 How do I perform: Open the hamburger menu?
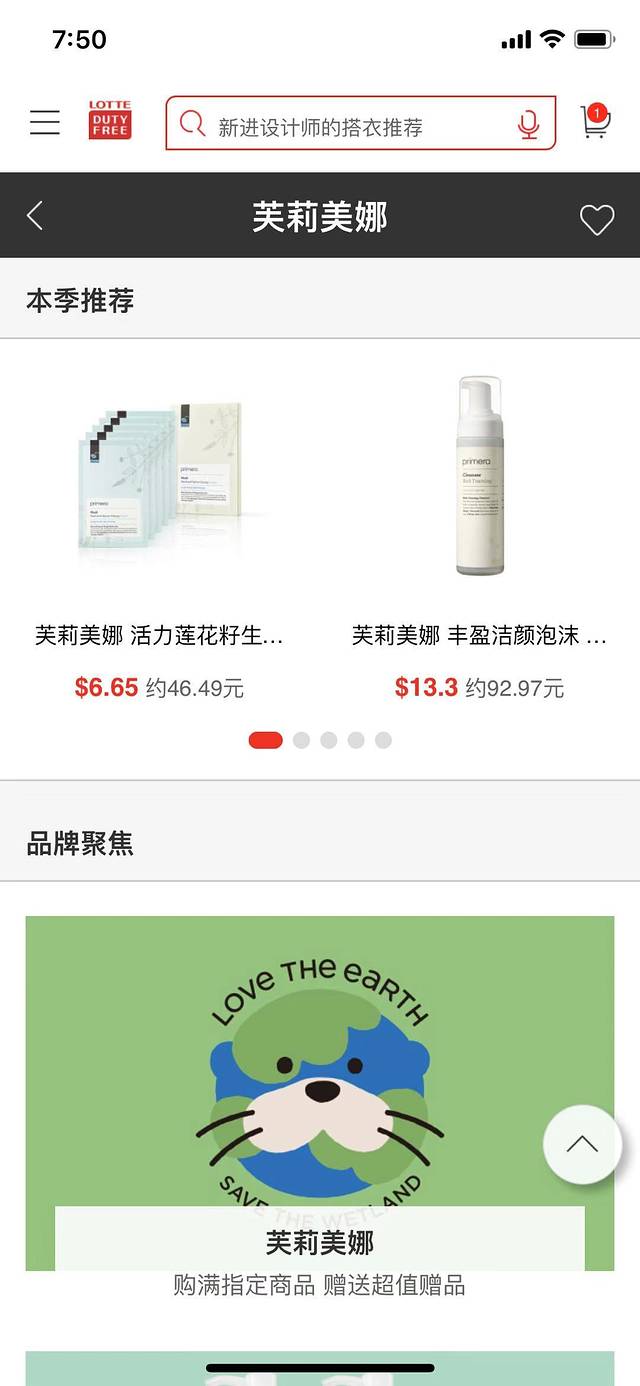(x=45, y=123)
